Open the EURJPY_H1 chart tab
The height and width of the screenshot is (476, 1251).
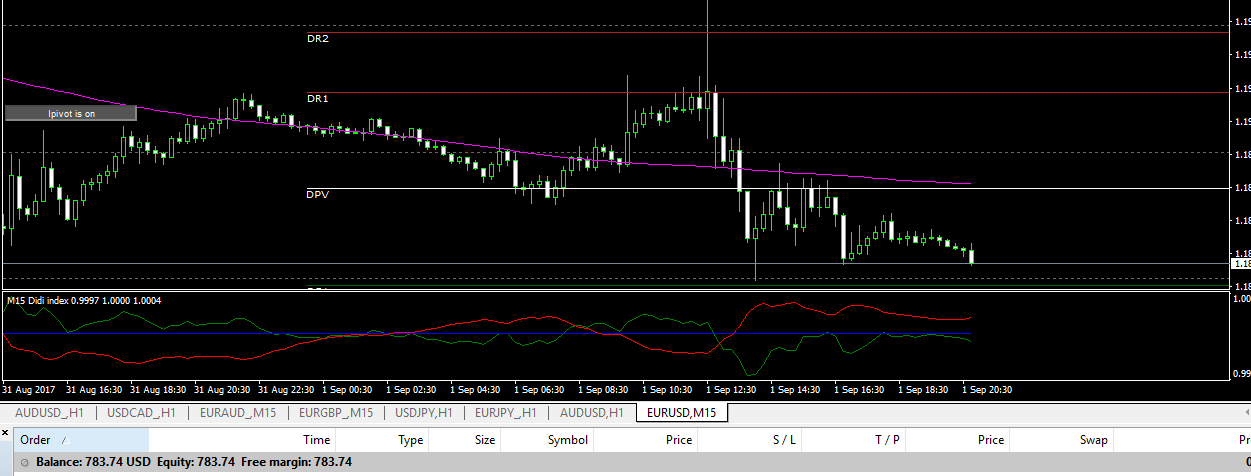[506, 412]
